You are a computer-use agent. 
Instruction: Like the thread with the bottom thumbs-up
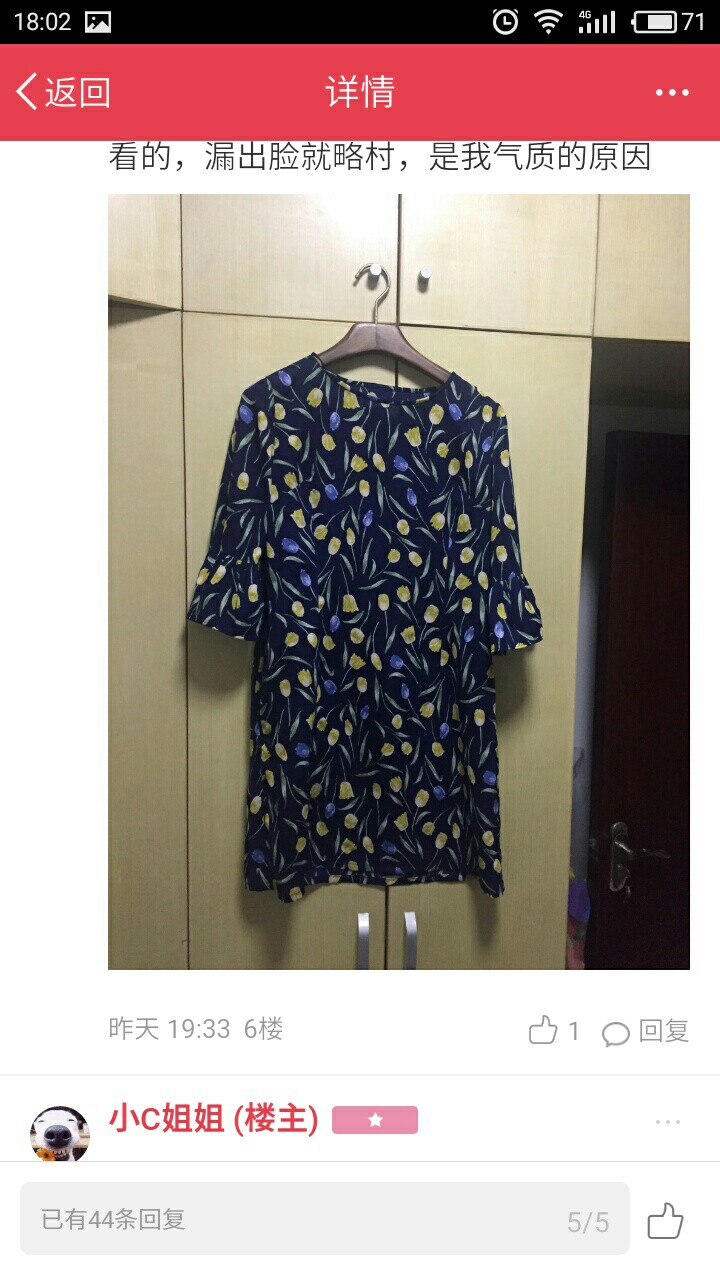click(665, 1221)
